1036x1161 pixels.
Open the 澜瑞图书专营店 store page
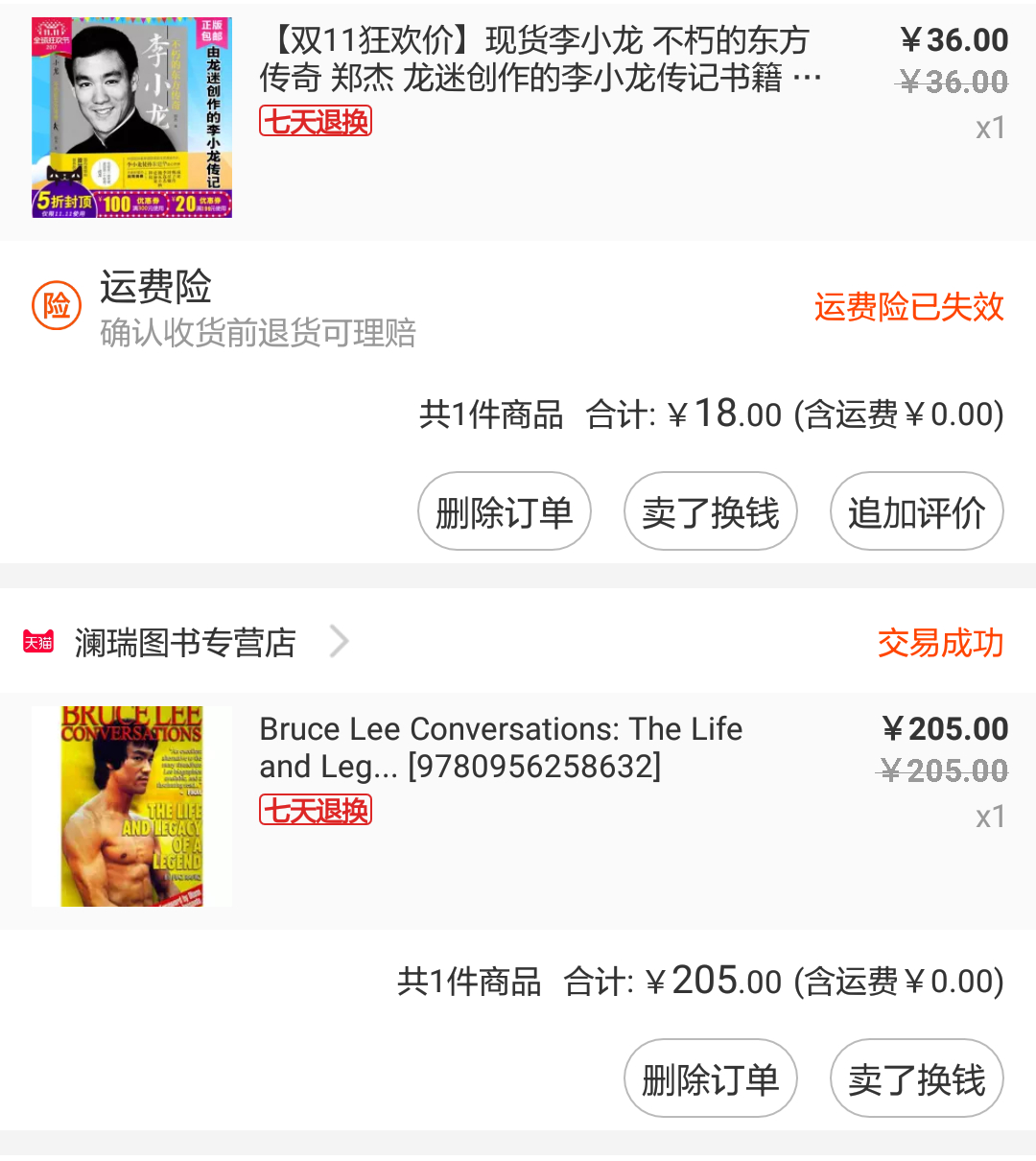[186, 642]
